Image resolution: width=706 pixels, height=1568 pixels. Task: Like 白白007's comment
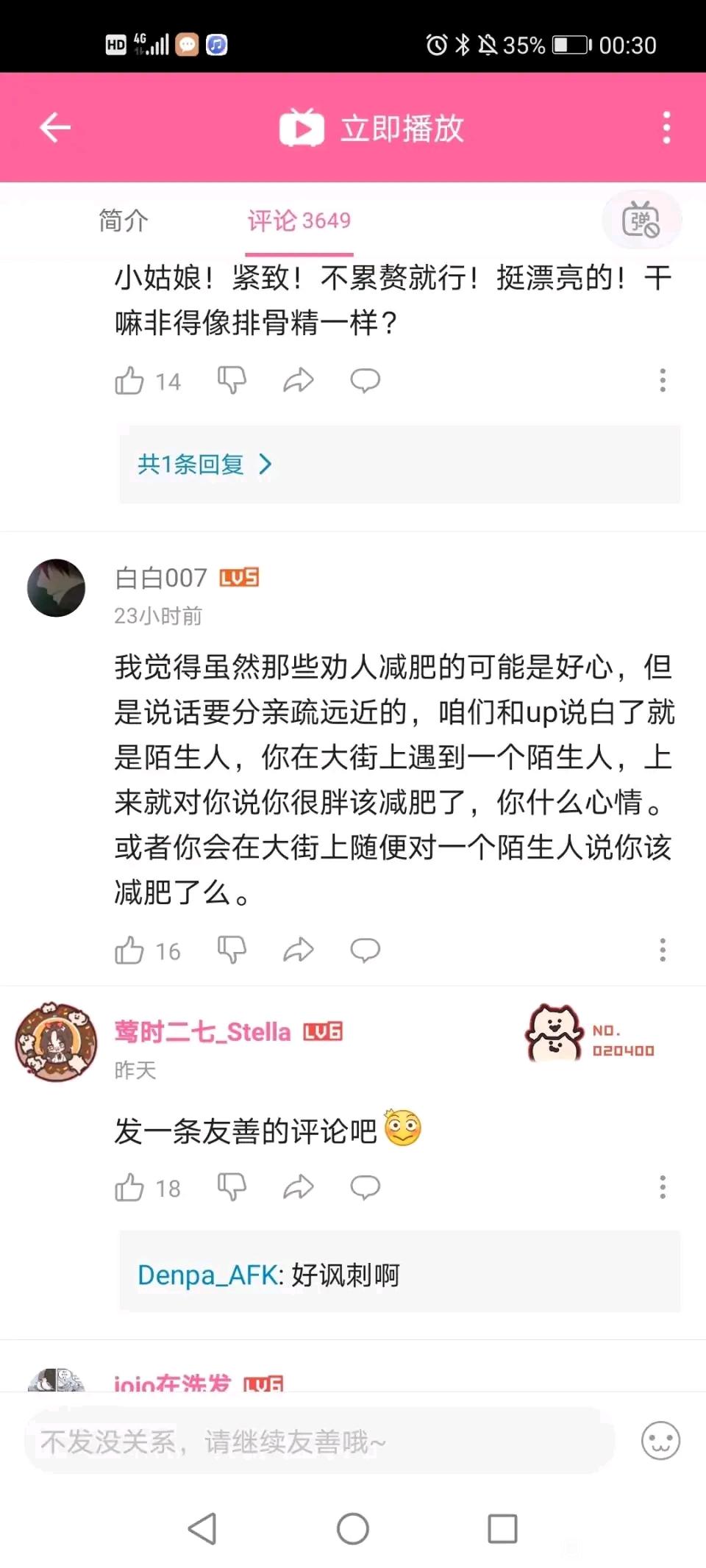pos(129,951)
